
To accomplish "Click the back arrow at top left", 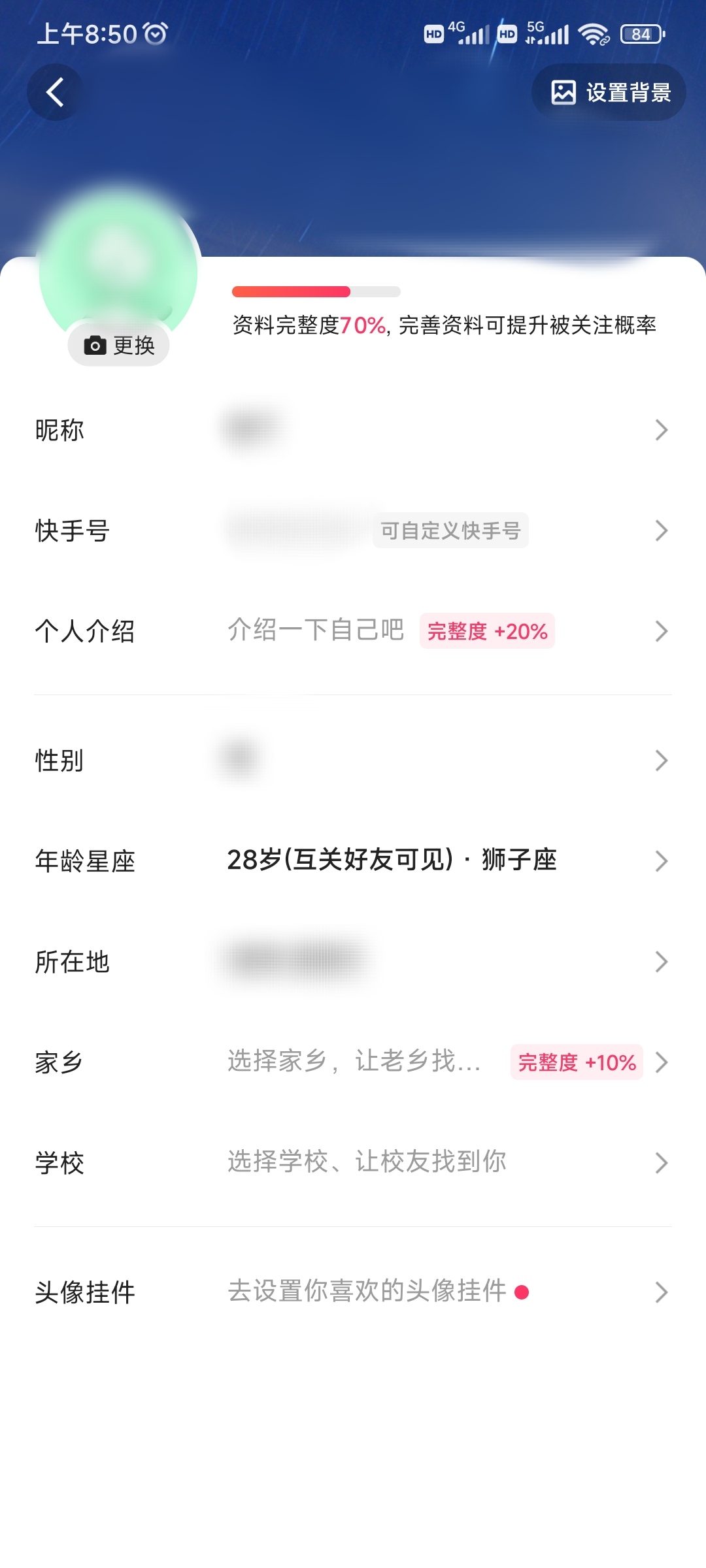I will (55, 91).
